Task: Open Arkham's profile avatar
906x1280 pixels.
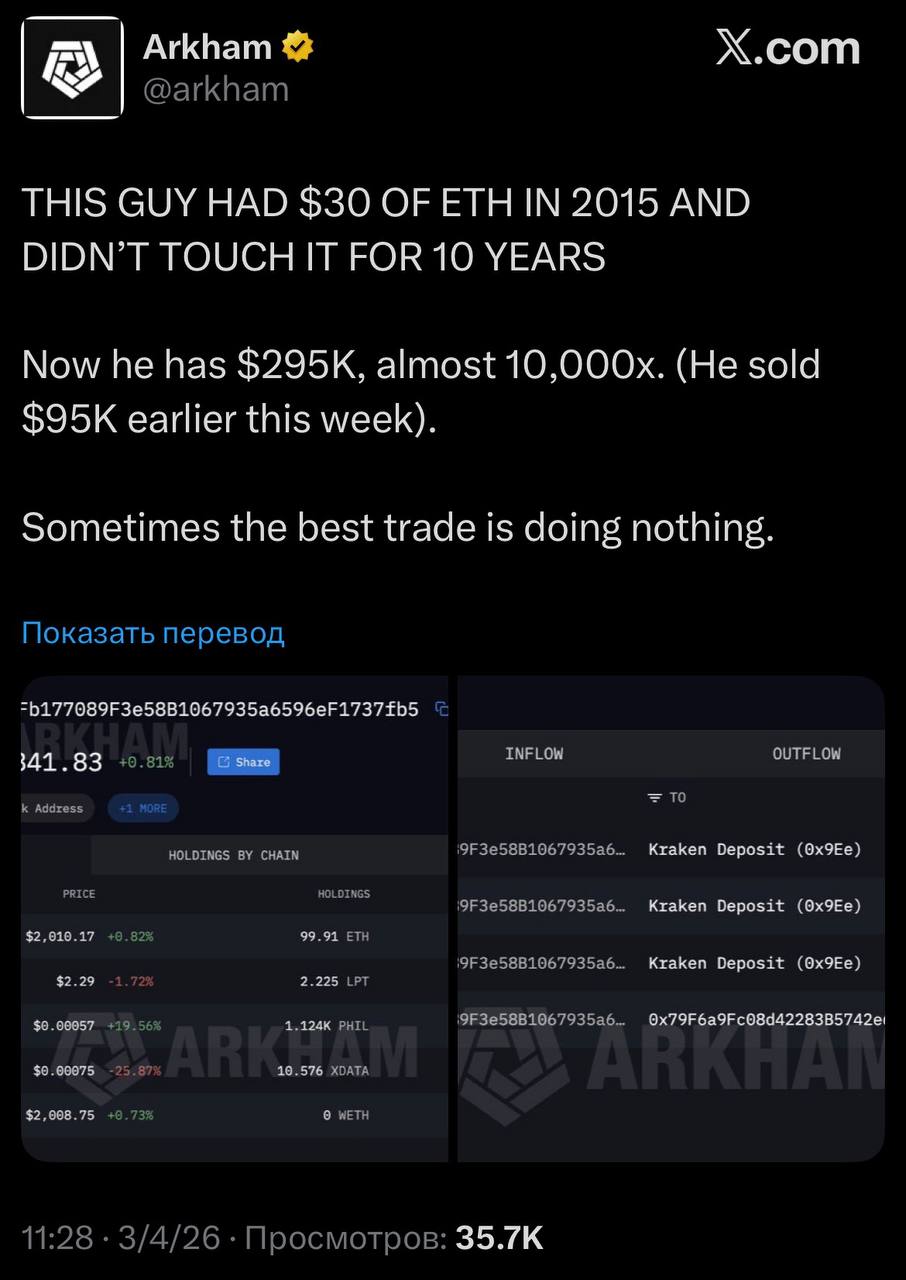Action: 72,68
